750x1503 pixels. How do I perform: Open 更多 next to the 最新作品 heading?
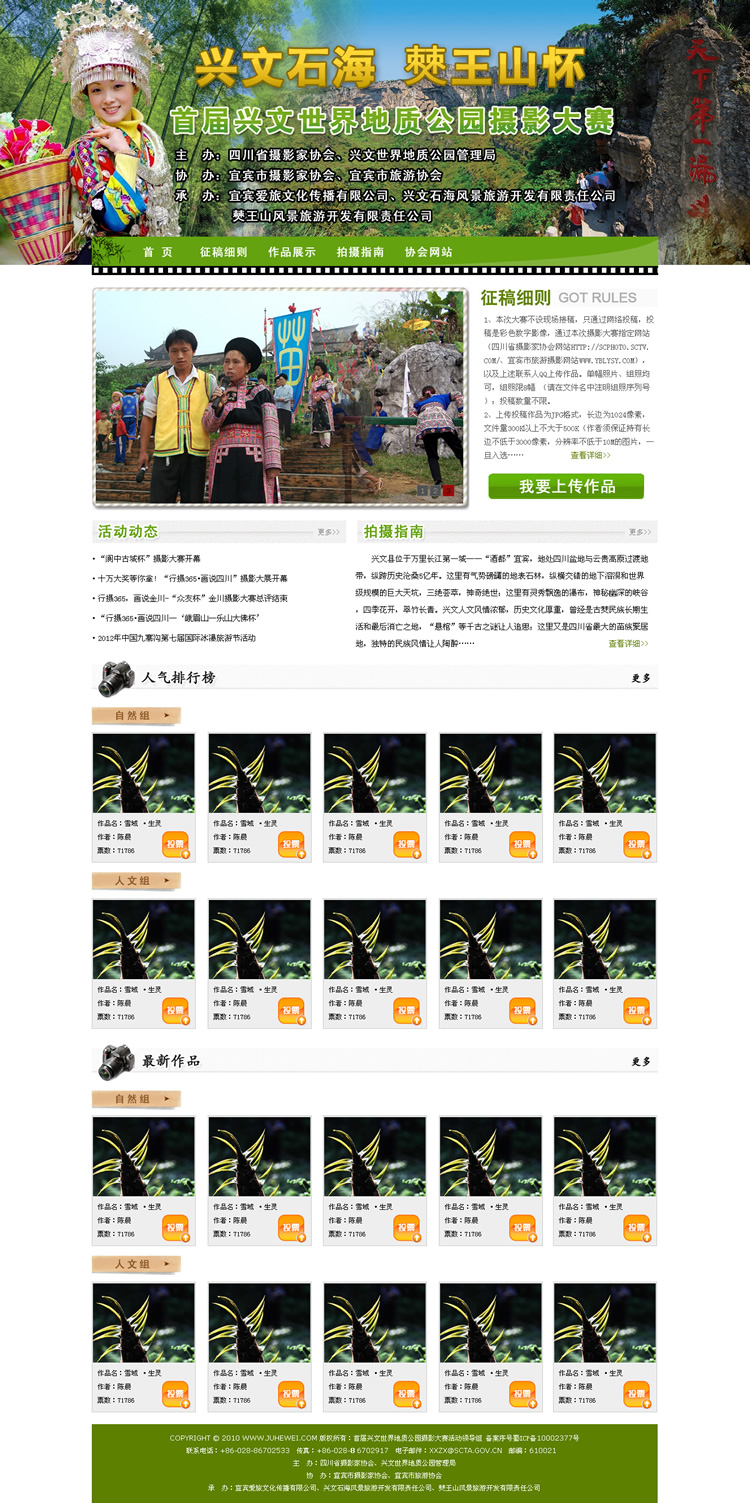(x=641, y=1061)
